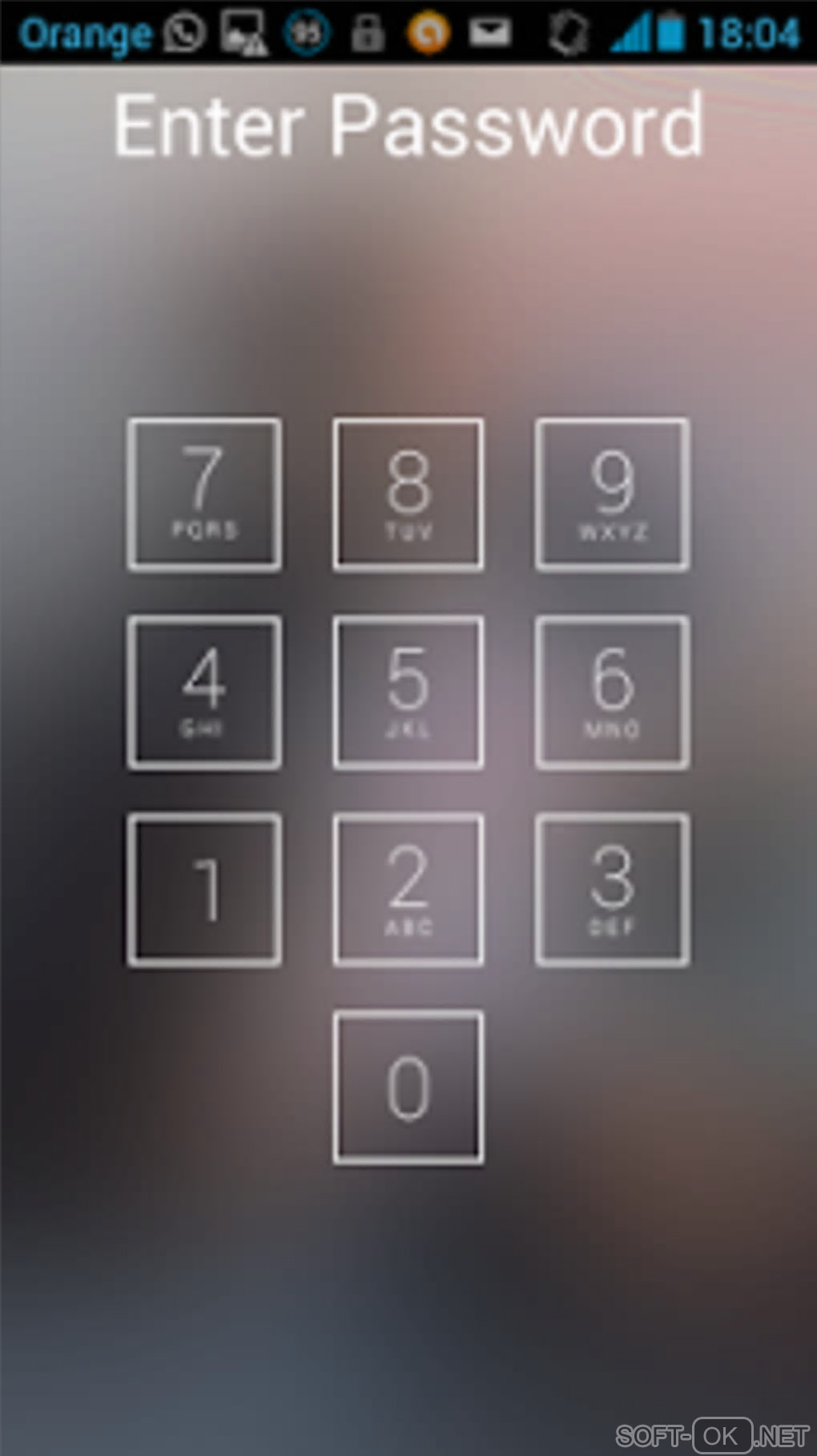Select the 6 MNO key
The height and width of the screenshot is (1456, 817).
[613, 692]
